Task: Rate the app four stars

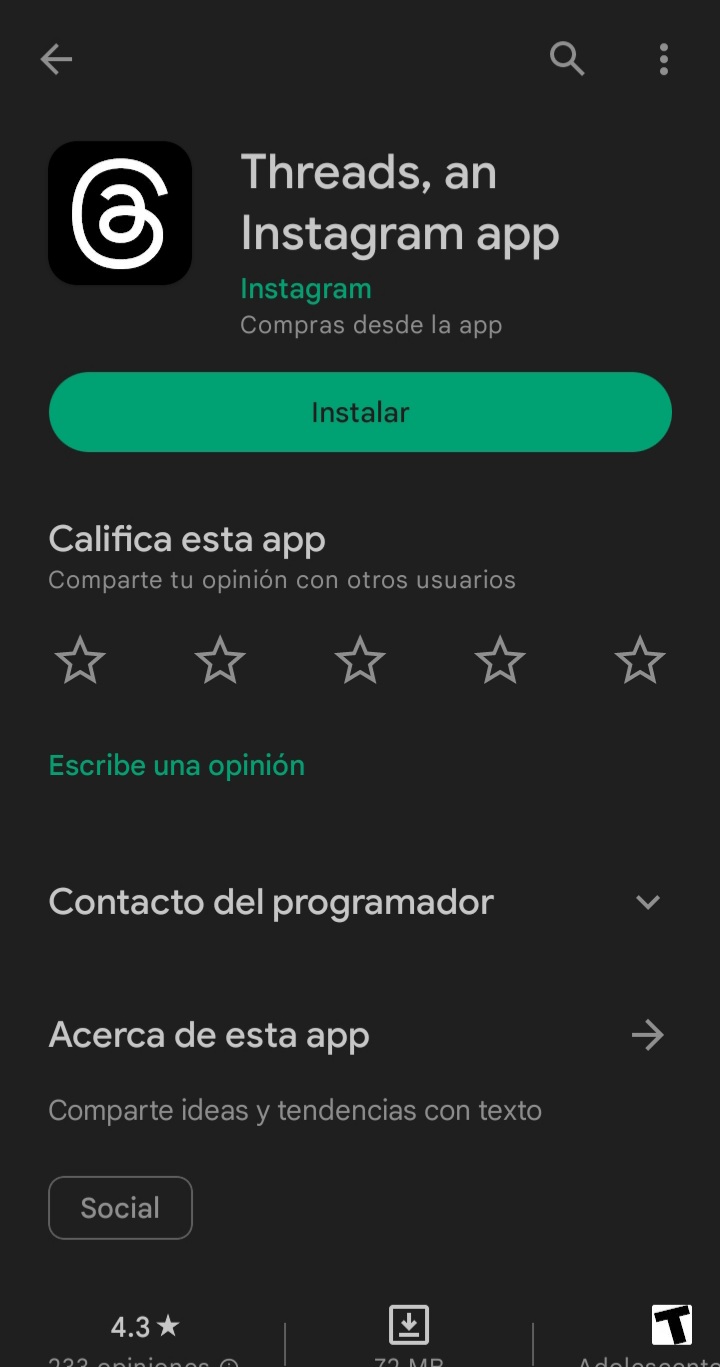Action: (500, 661)
